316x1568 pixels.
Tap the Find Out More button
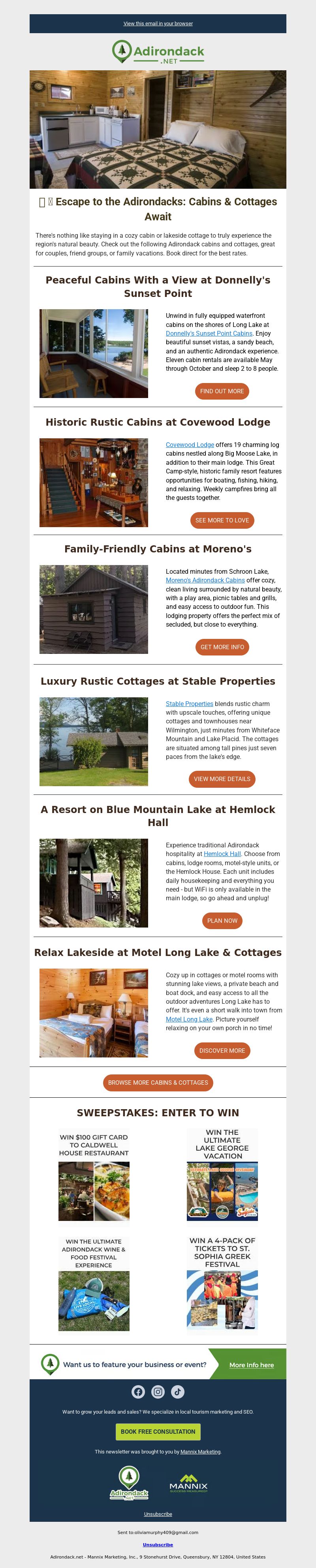[x=222, y=391]
